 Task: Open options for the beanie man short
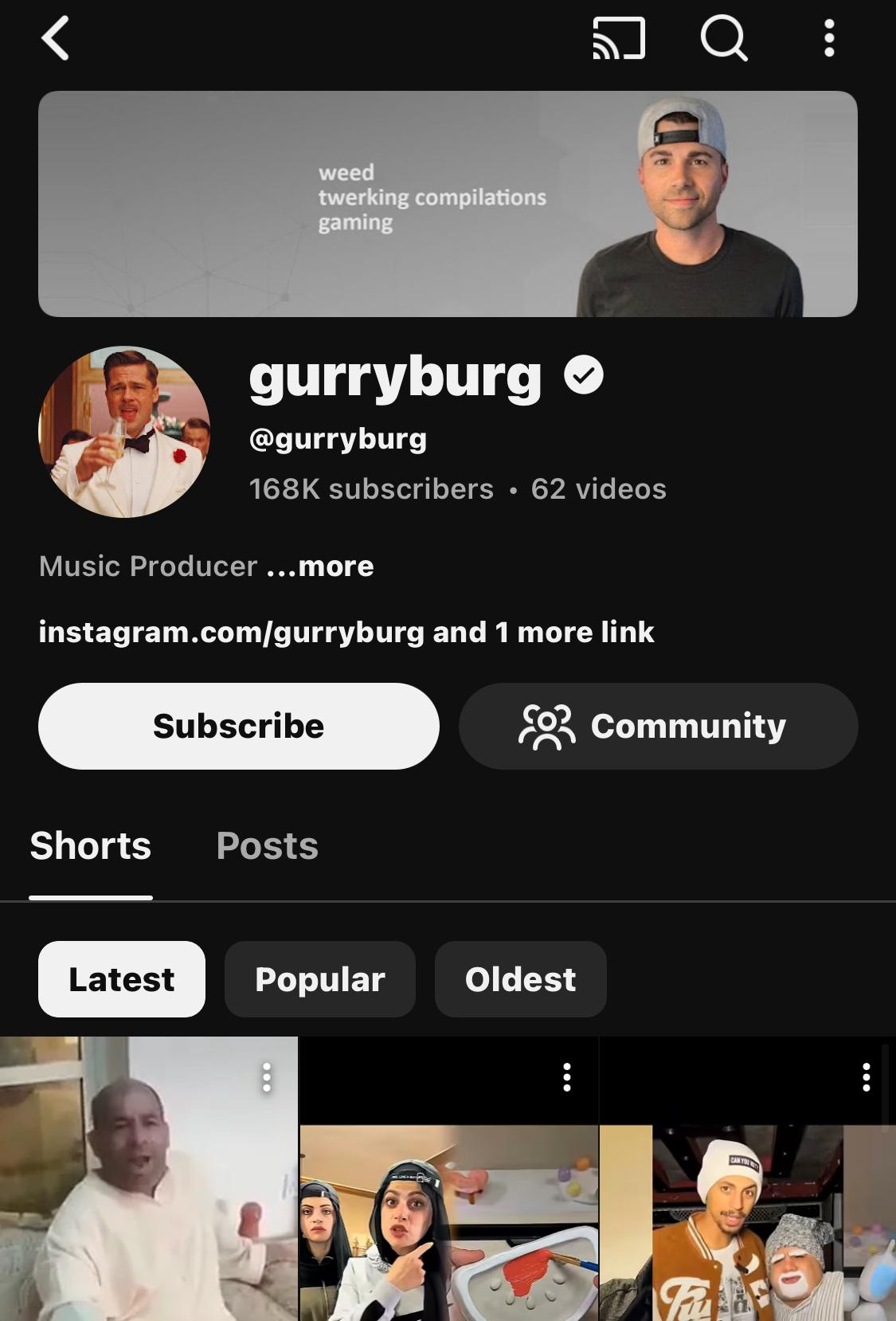tap(866, 1077)
